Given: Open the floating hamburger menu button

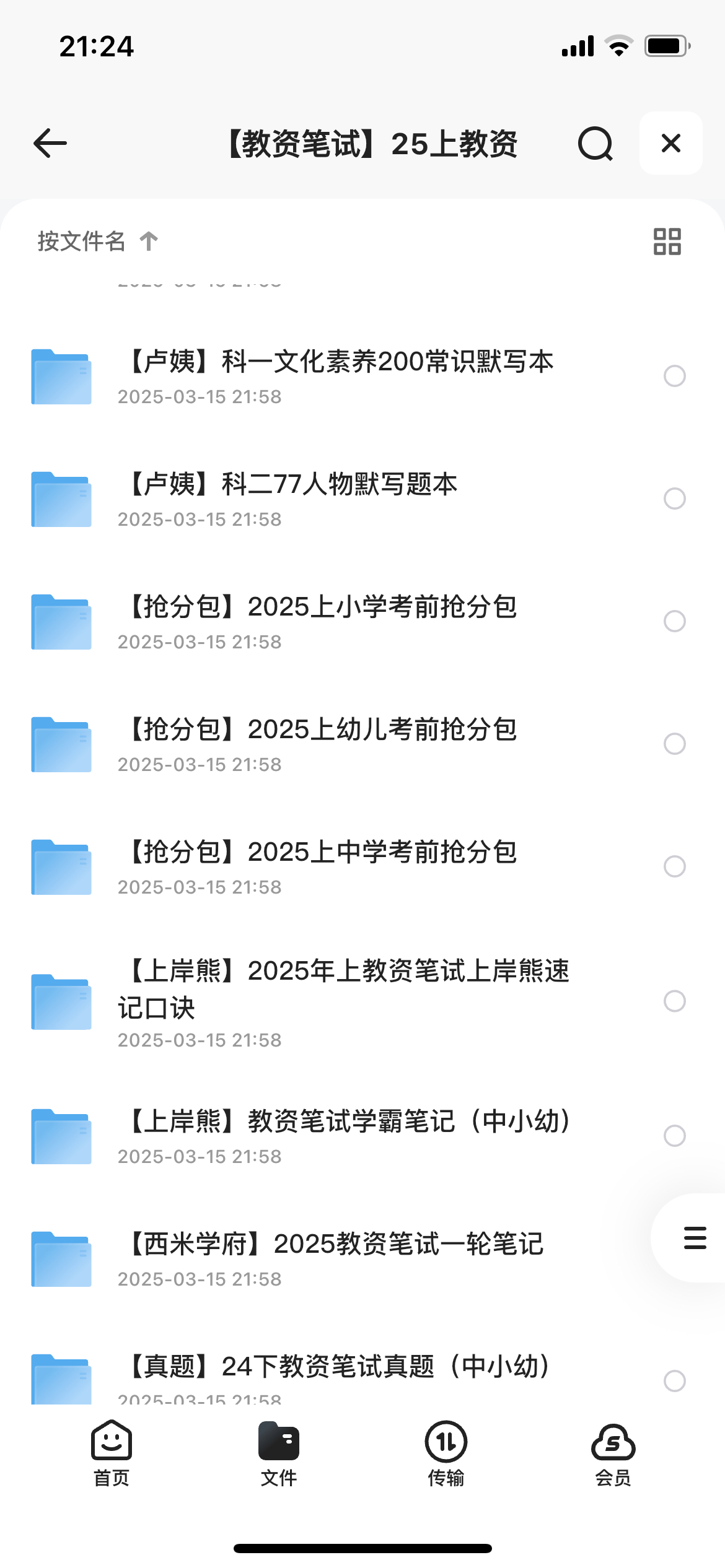Looking at the screenshot, I should coord(694,1238).
